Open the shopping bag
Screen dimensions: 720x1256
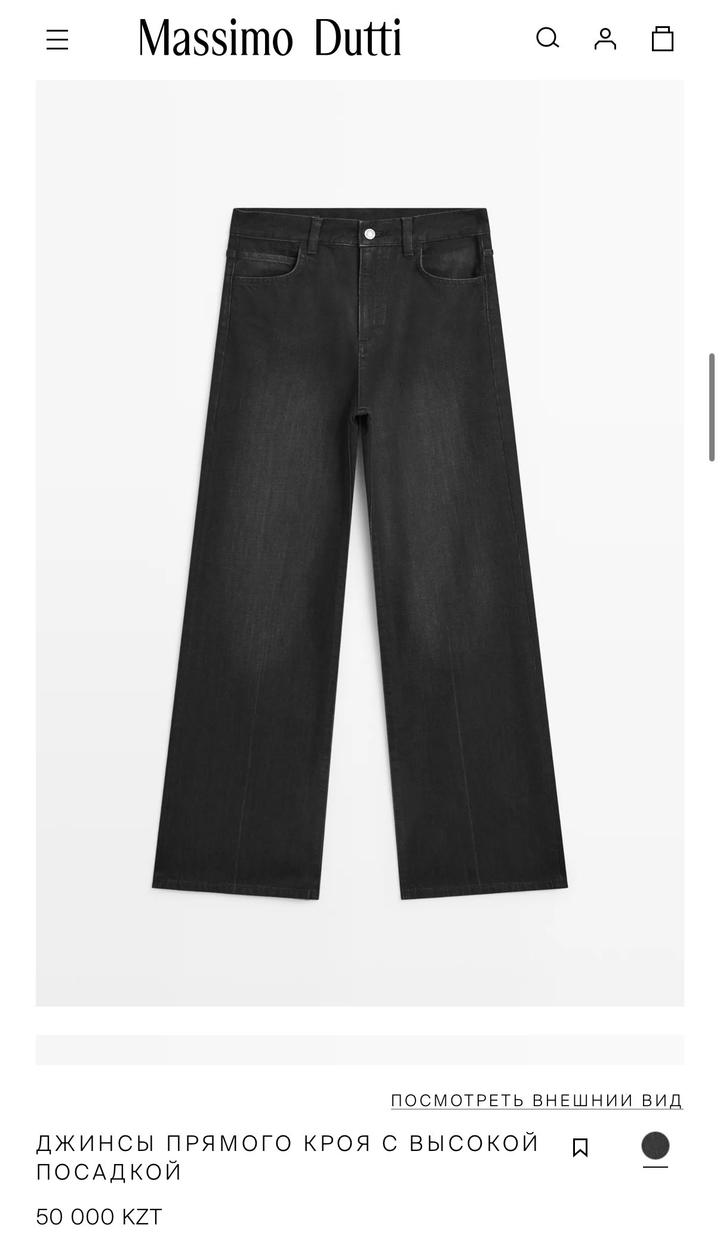[x=662, y=38]
